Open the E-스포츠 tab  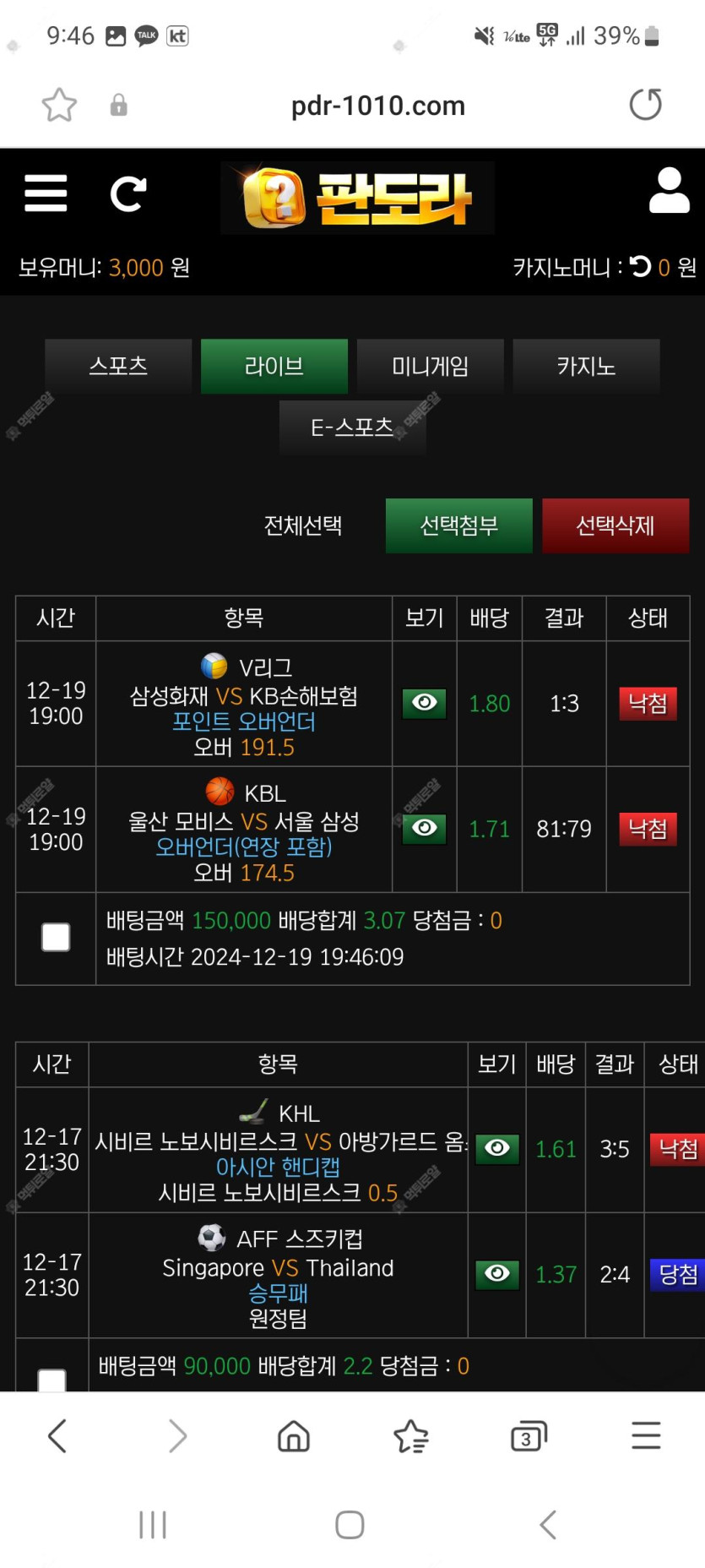352,427
